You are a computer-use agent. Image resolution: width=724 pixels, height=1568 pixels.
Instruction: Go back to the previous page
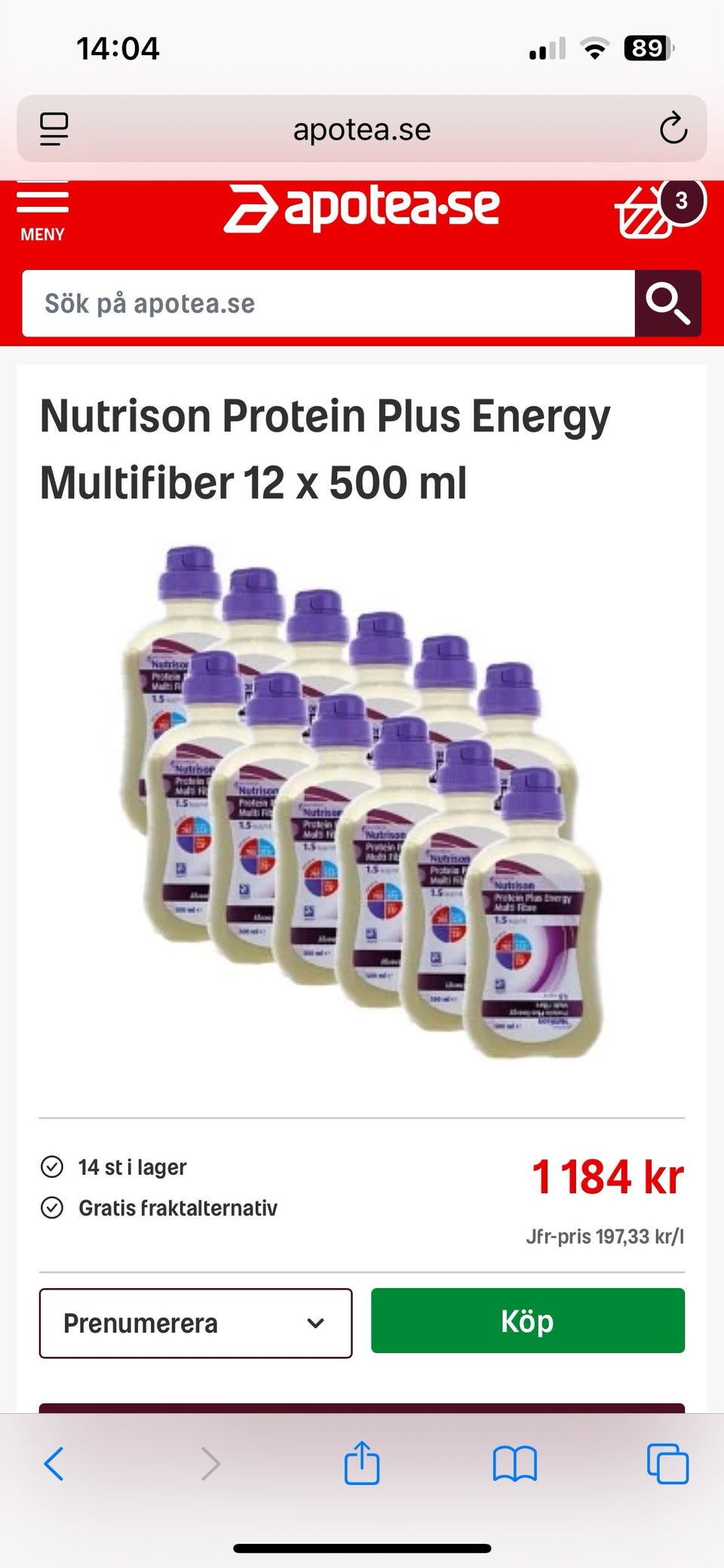(54, 1464)
